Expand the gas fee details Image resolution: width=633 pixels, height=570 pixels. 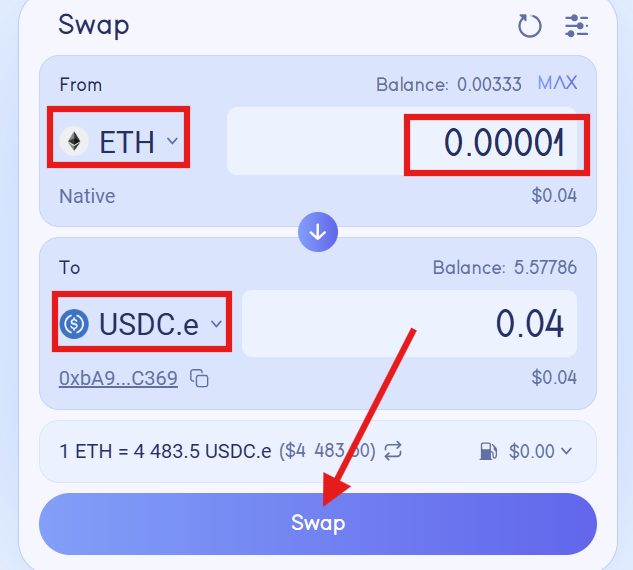click(x=527, y=451)
